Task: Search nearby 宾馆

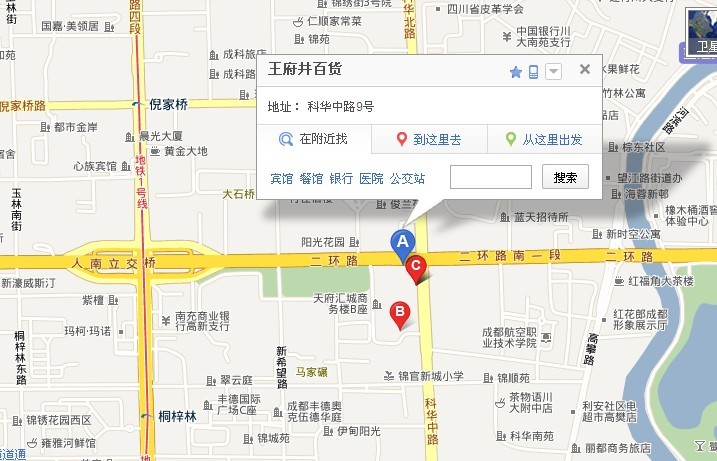Action: pos(282,179)
